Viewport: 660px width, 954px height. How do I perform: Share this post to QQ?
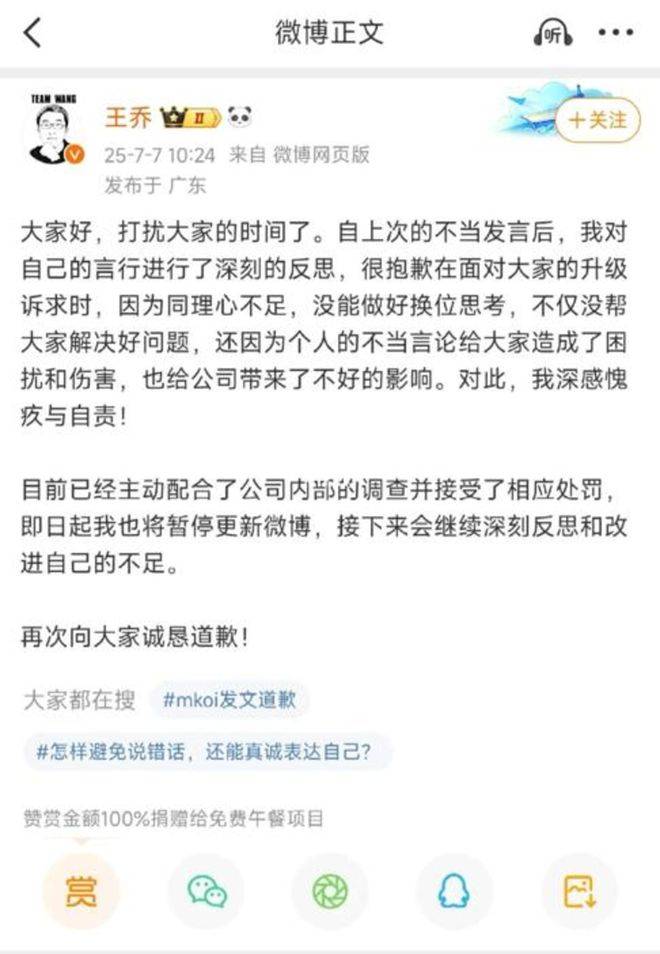click(455, 891)
